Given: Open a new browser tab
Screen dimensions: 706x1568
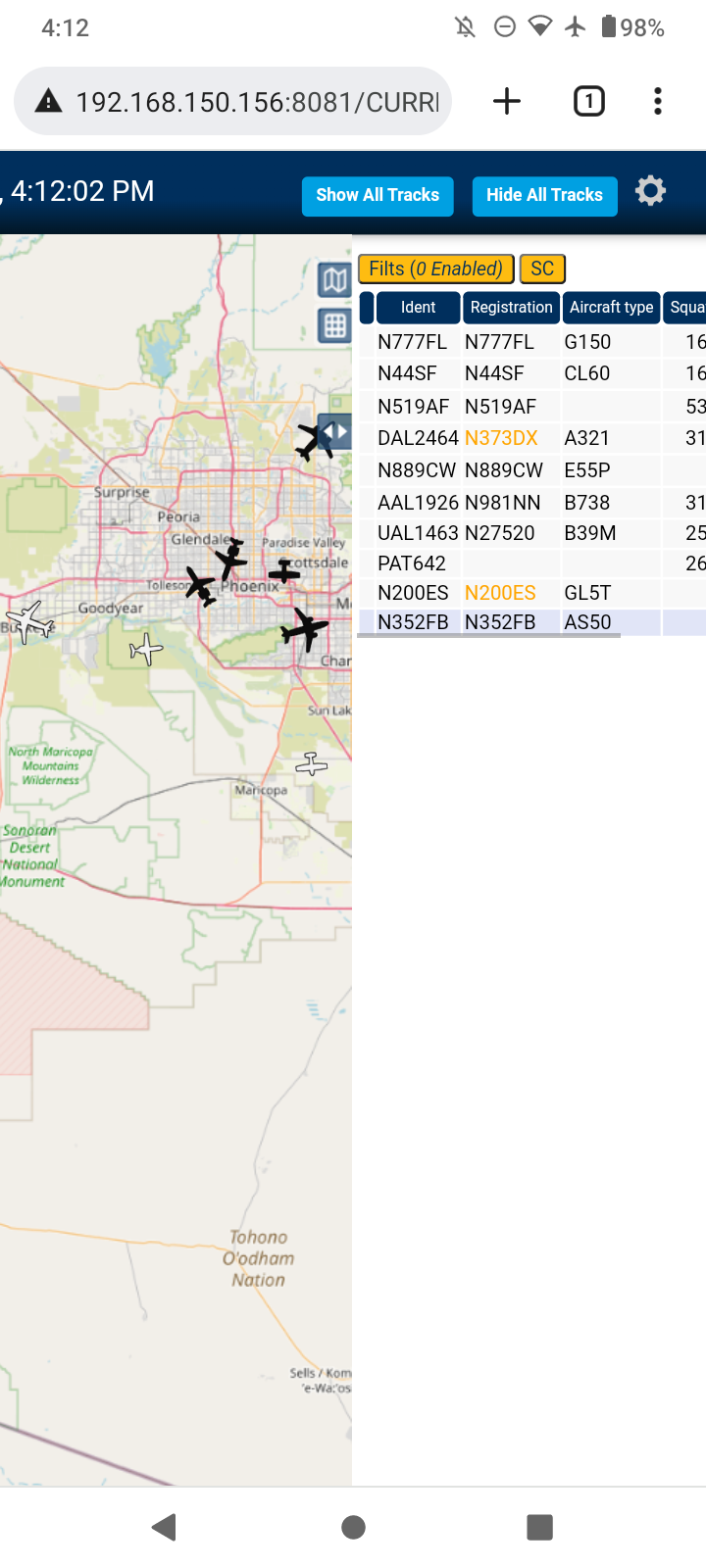Looking at the screenshot, I should (x=507, y=101).
